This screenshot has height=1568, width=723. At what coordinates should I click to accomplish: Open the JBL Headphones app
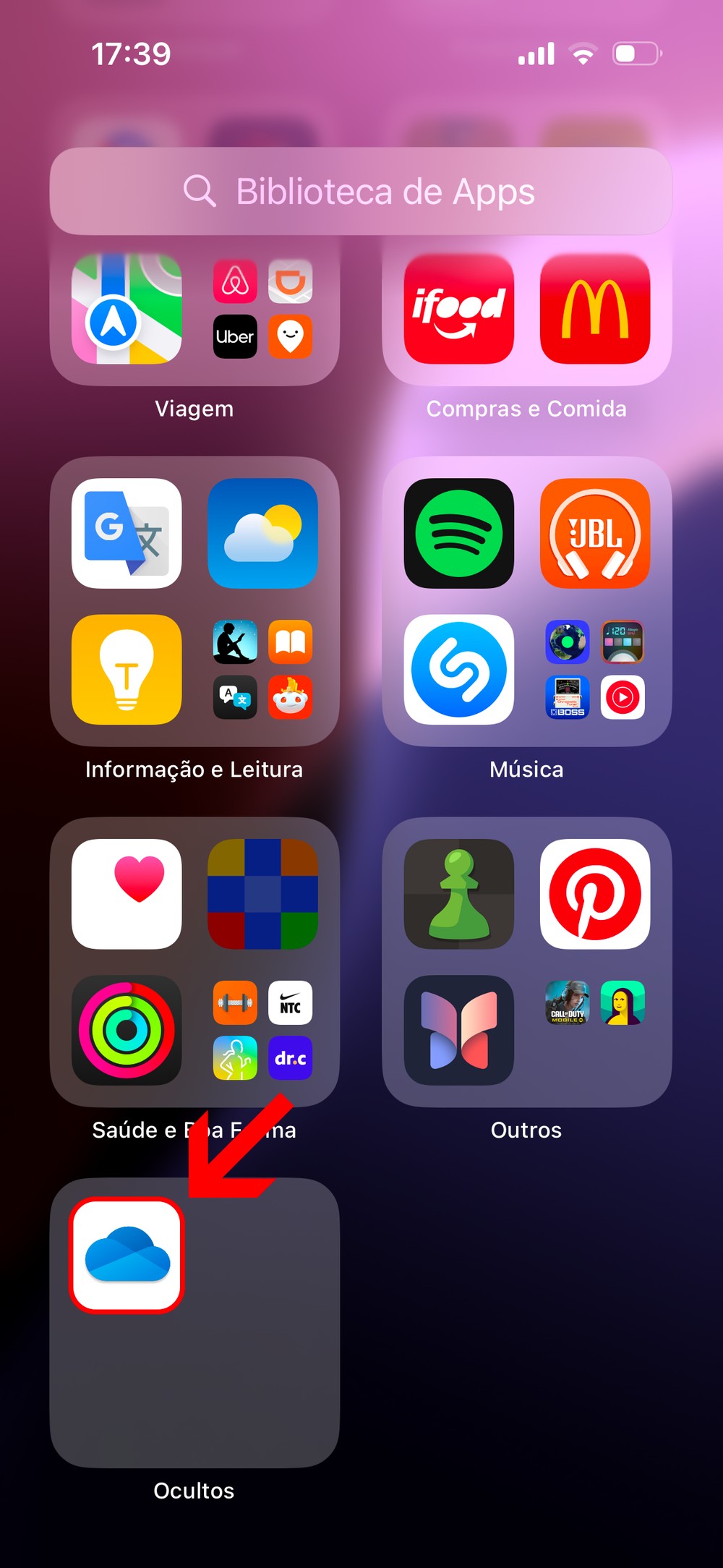pos(594,533)
